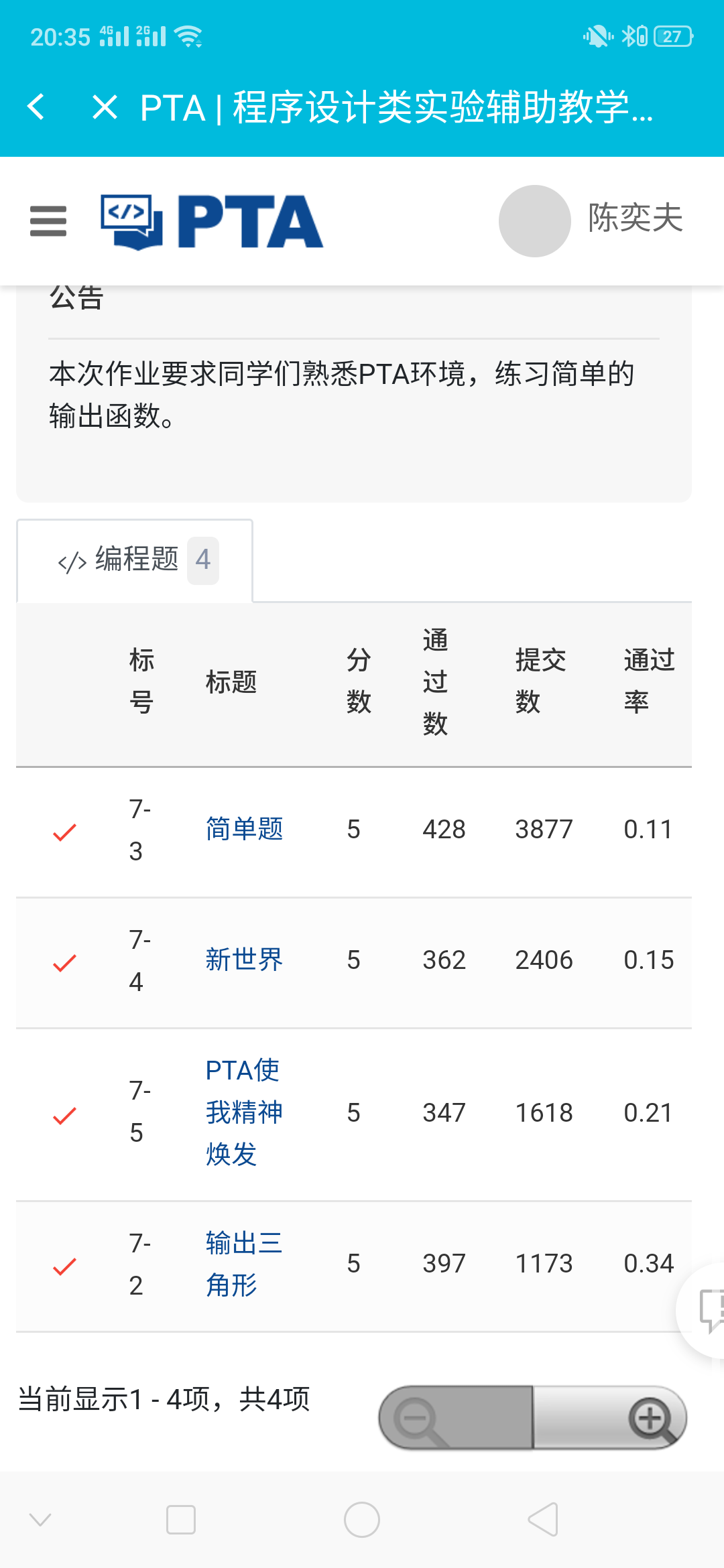Open the feedback chat bubble

(708, 1309)
